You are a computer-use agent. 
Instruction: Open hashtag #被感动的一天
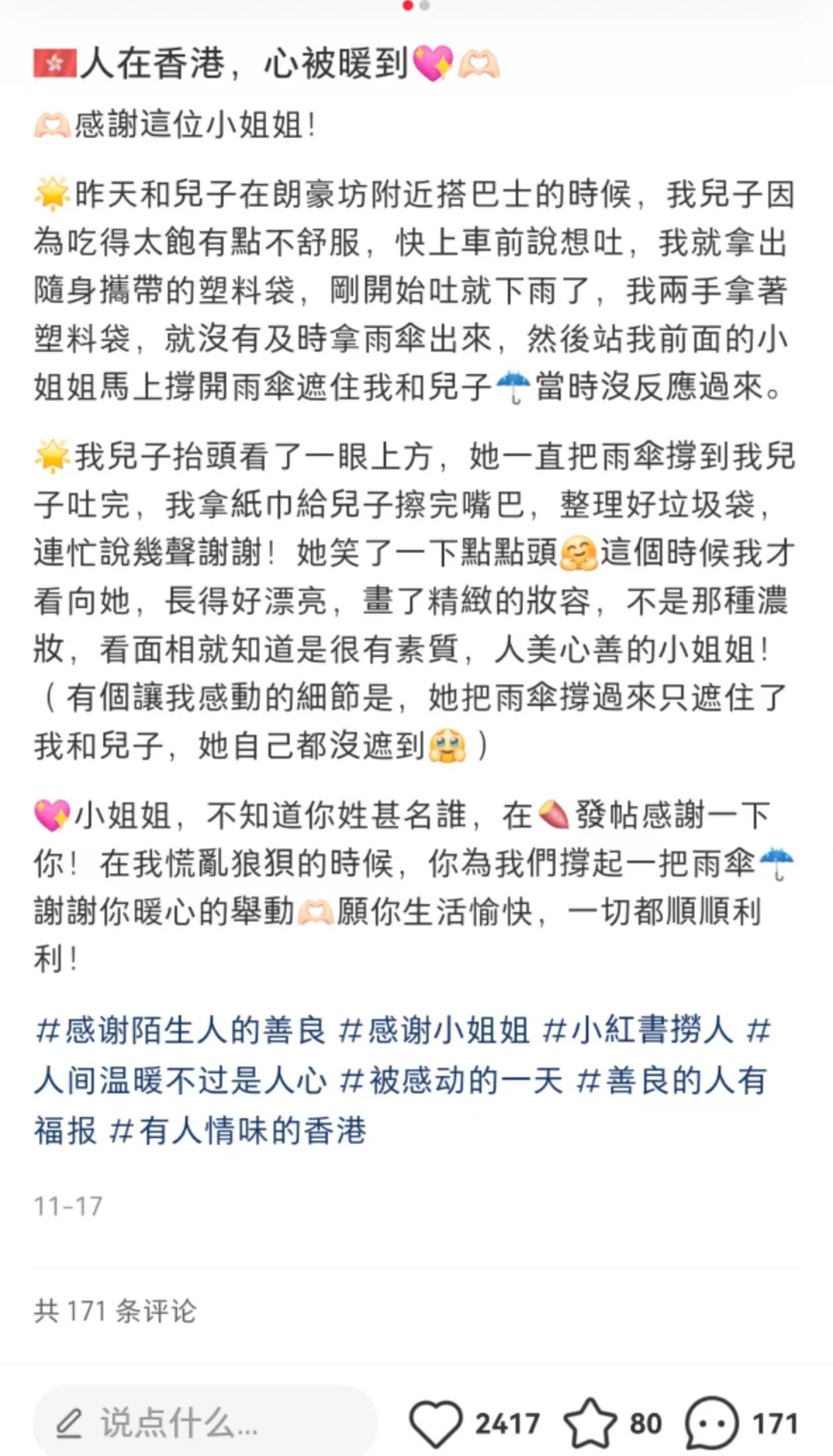[x=452, y=1081]
